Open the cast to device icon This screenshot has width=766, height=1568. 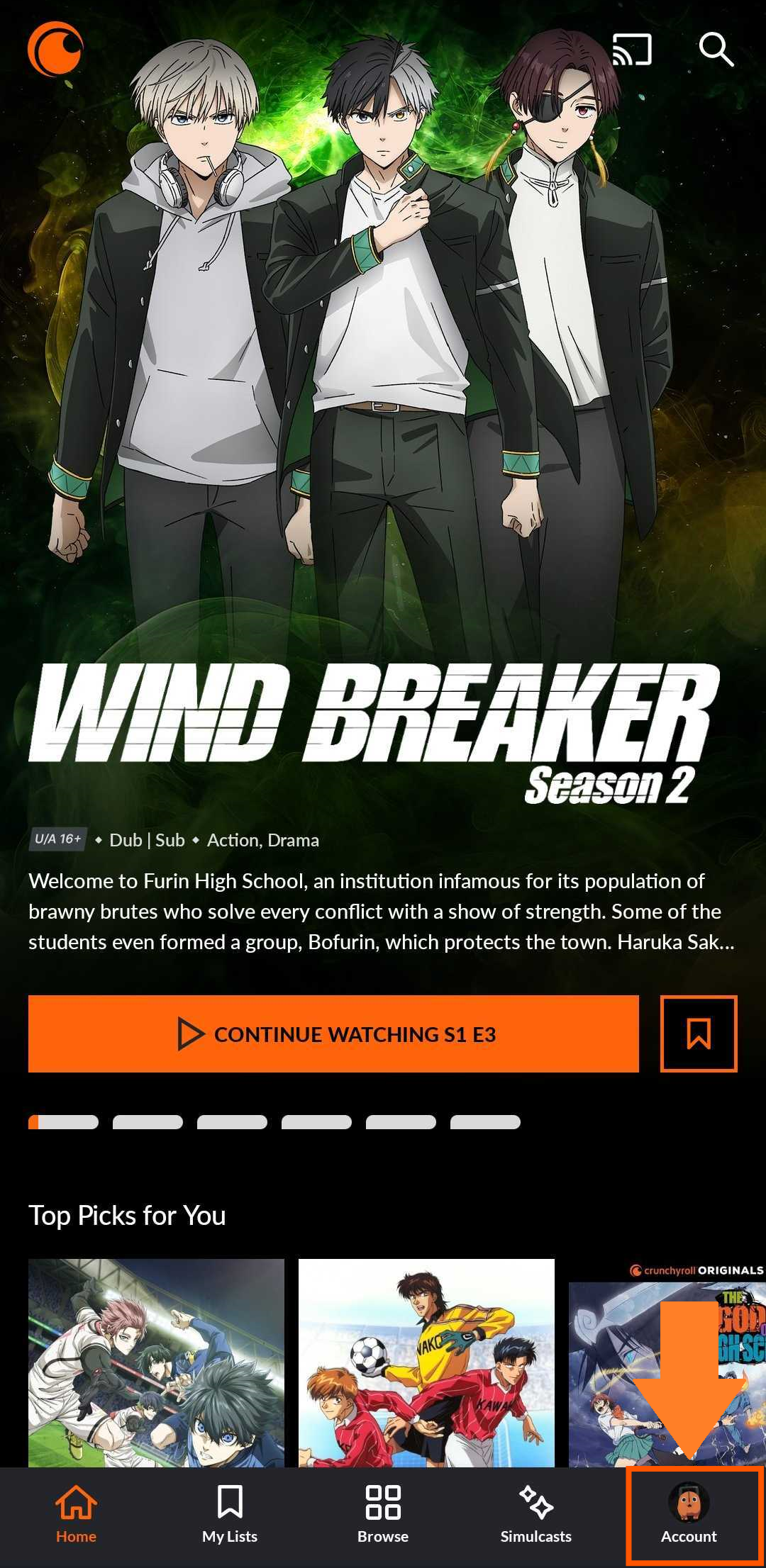[631, 50]
